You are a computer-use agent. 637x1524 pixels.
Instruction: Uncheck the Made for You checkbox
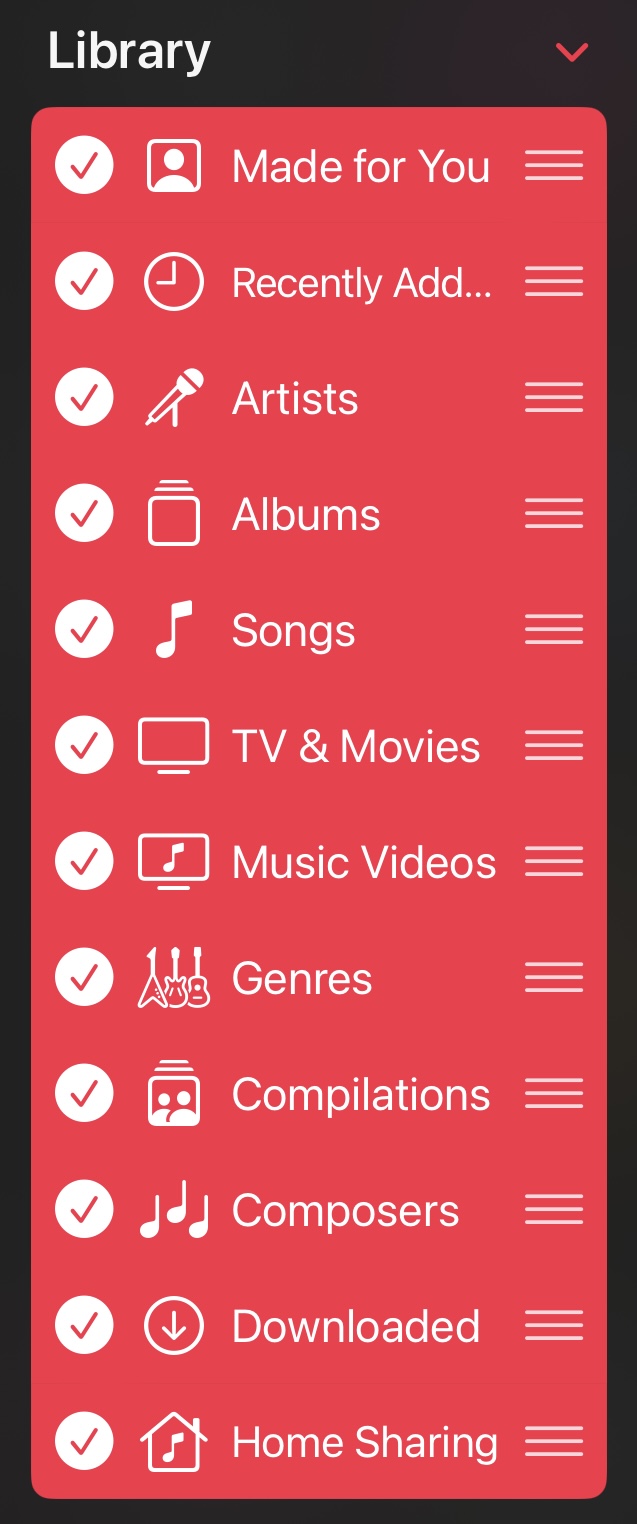click(84, 166)
